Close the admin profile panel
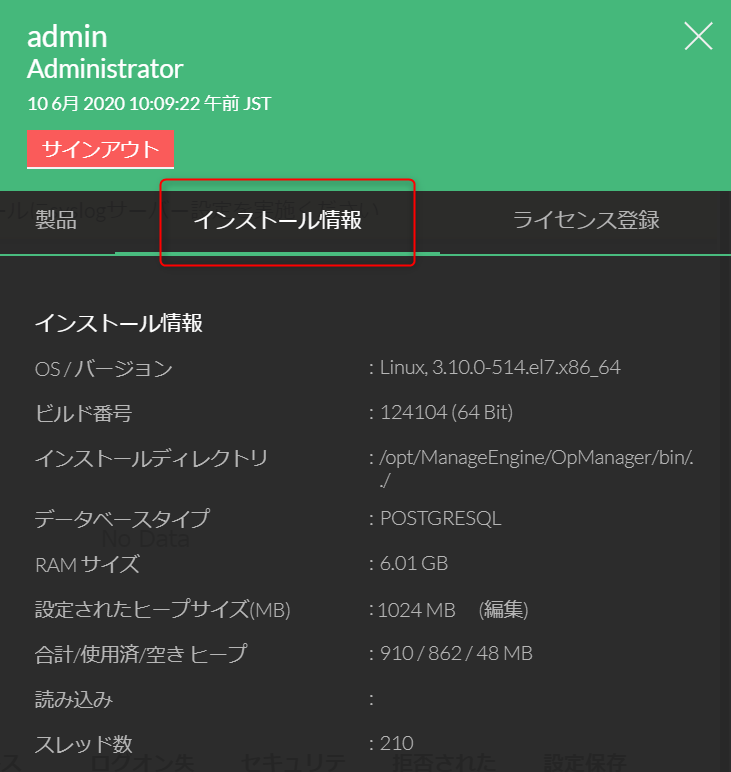 pos(698,37)
